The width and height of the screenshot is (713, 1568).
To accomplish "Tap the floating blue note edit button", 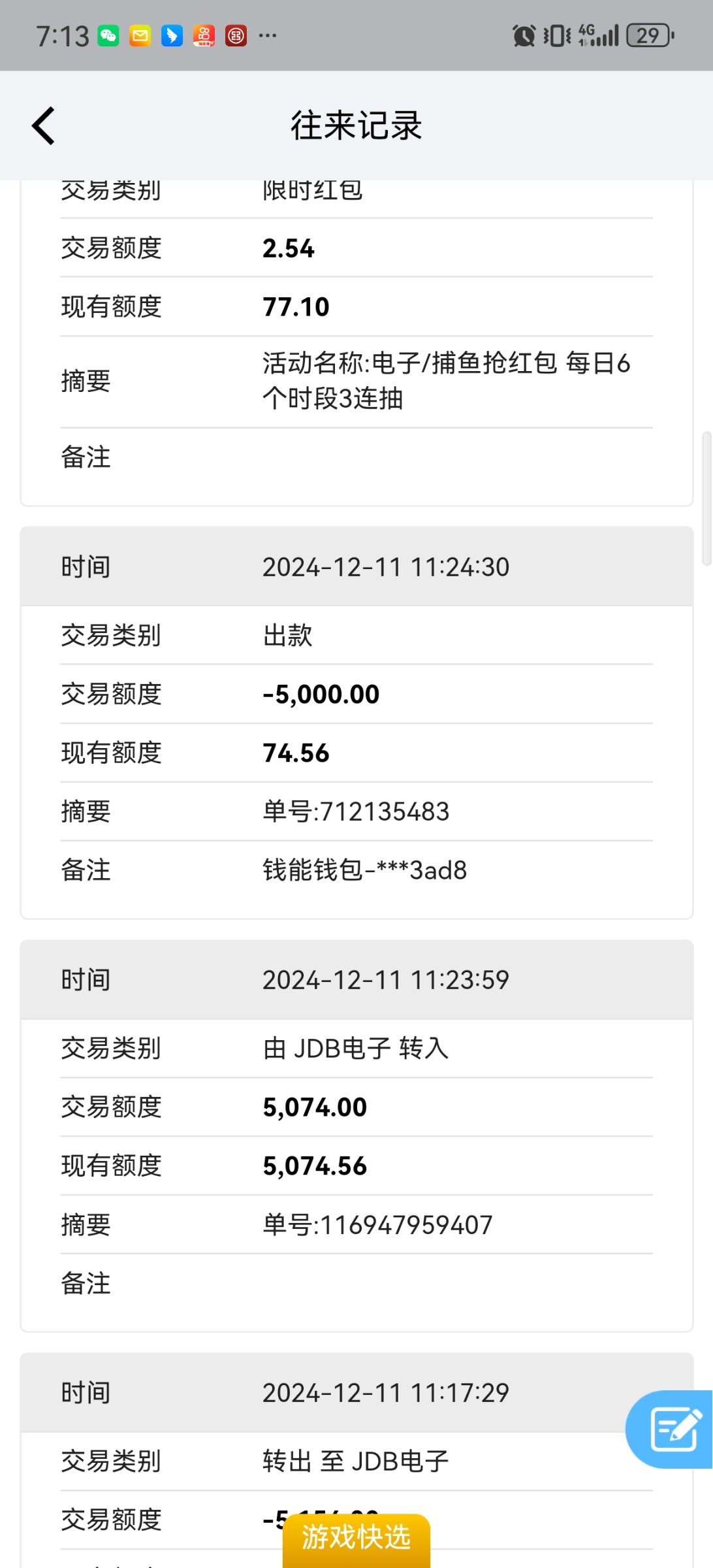I will 670,1429.
